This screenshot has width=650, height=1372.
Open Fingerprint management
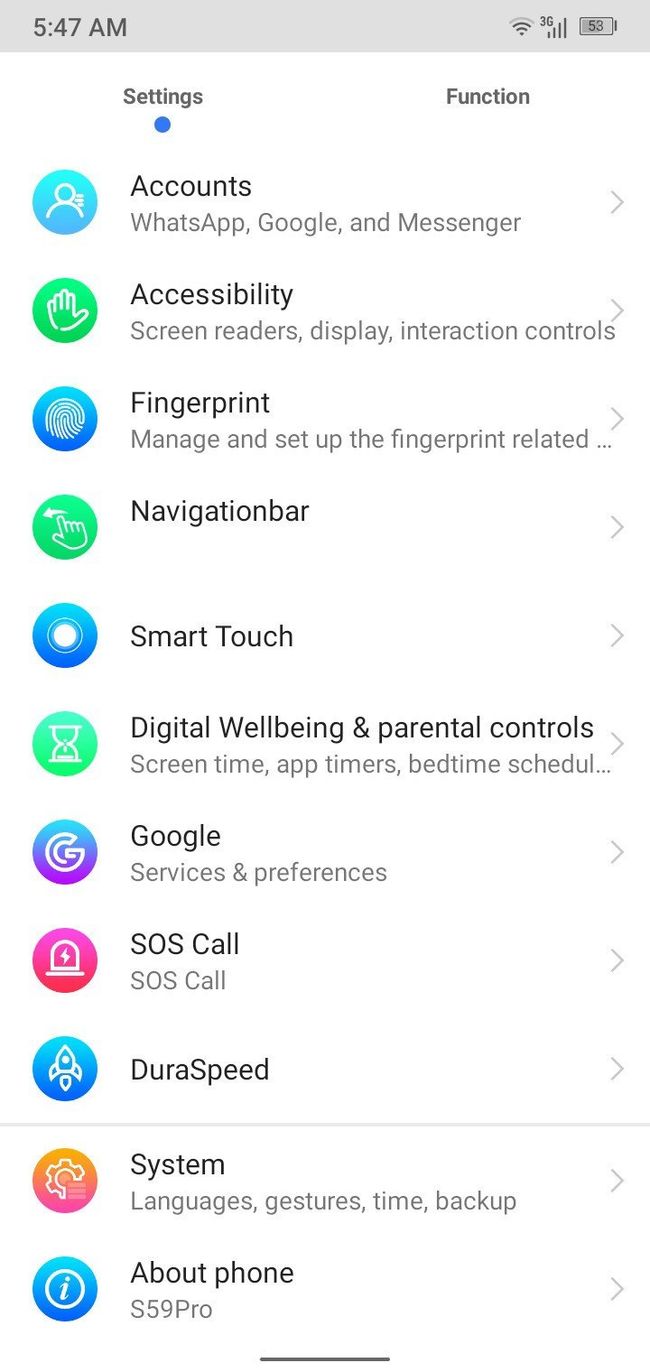point(325,419)
